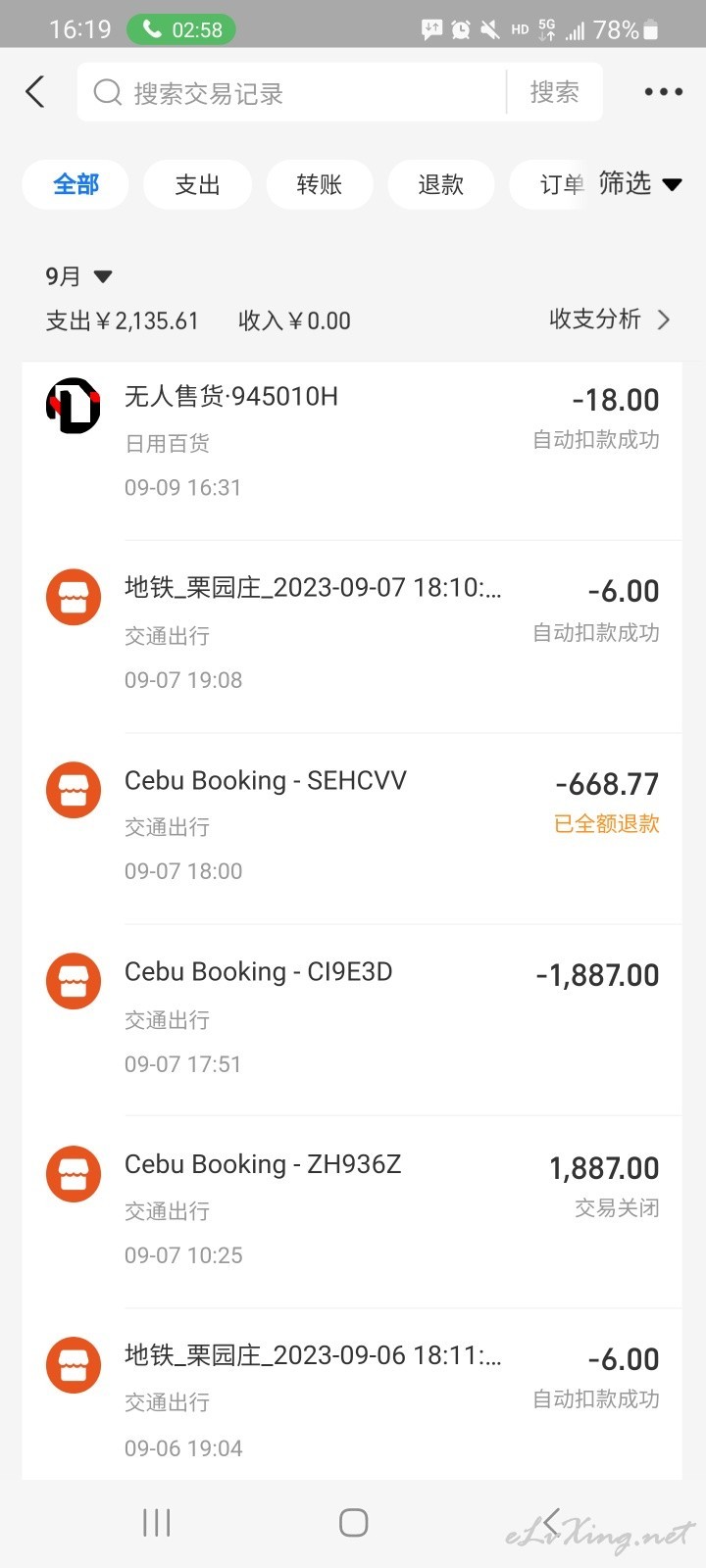Switch to the 转账 filter
This screenshot has height=1568, width=706.
(x=319, y=184)
